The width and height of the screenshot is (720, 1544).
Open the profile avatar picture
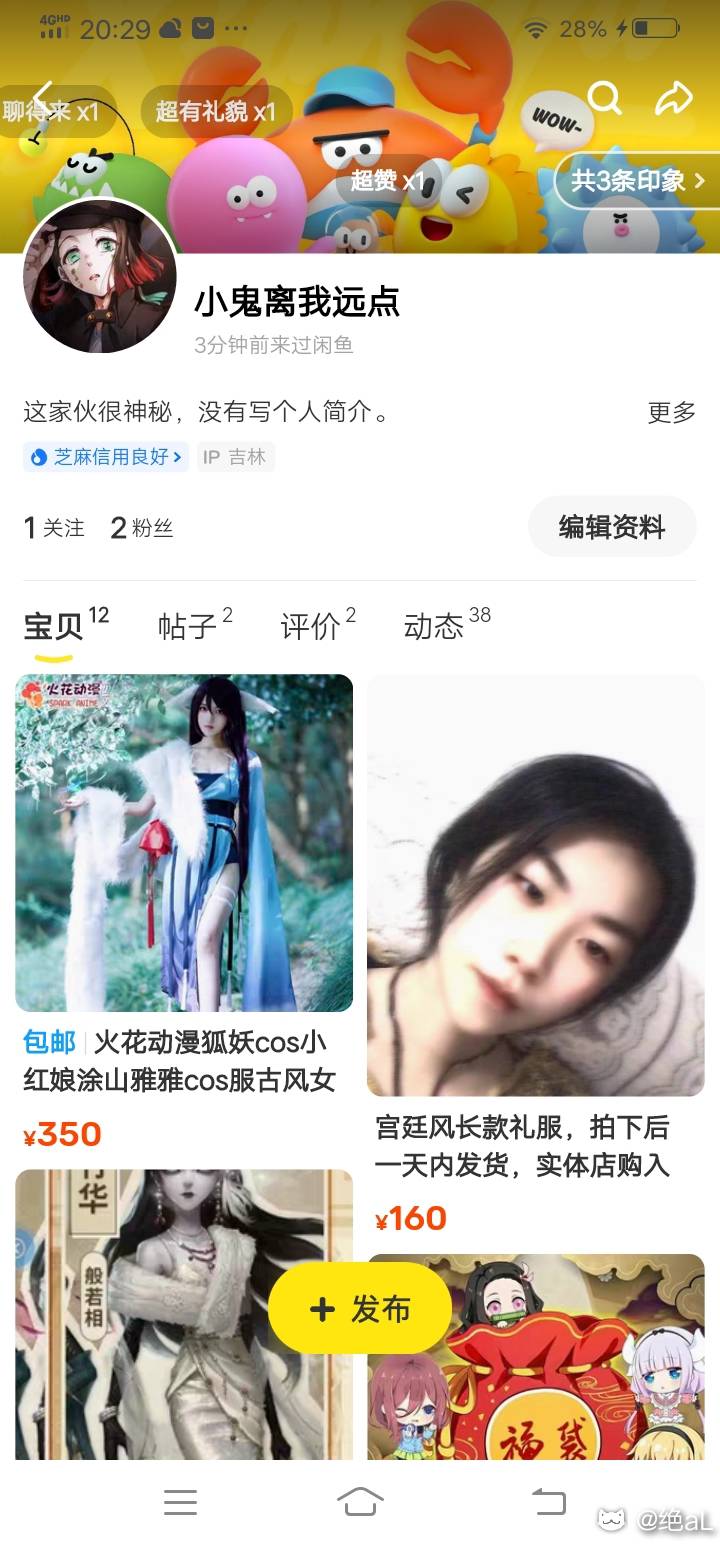(100, 276)
